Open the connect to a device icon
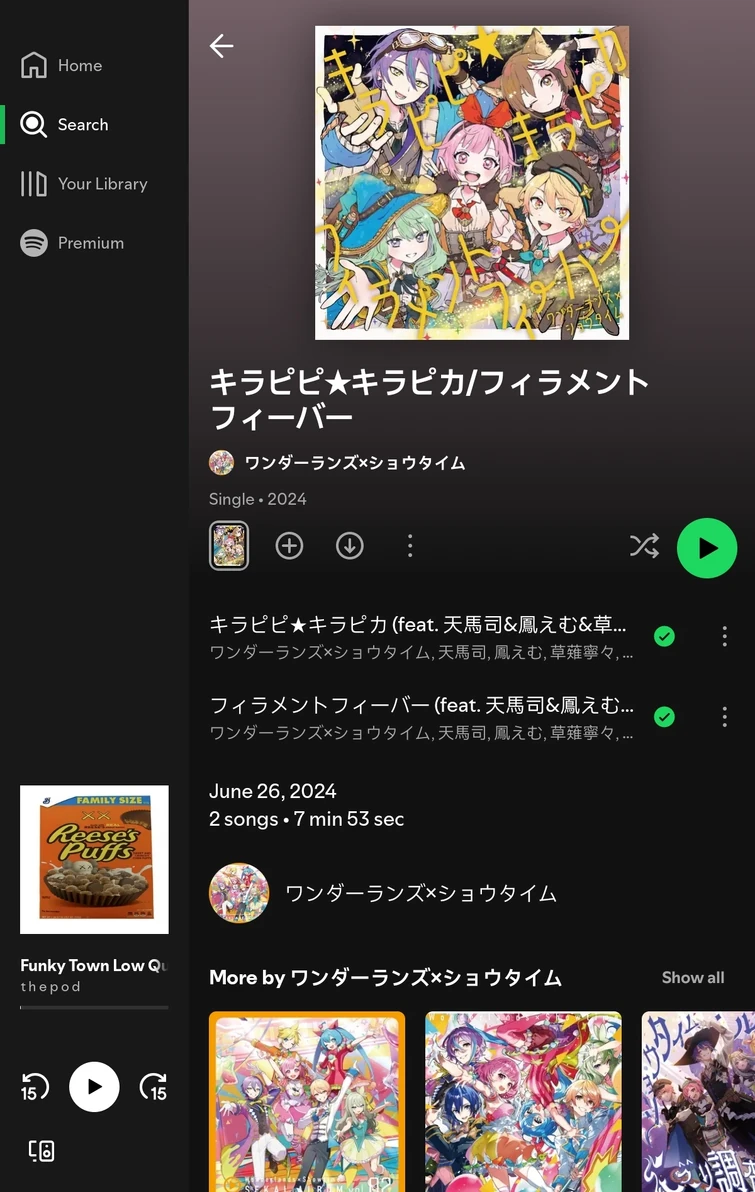The height and width of the screenshot is (1192, 755). point(41,1150)
